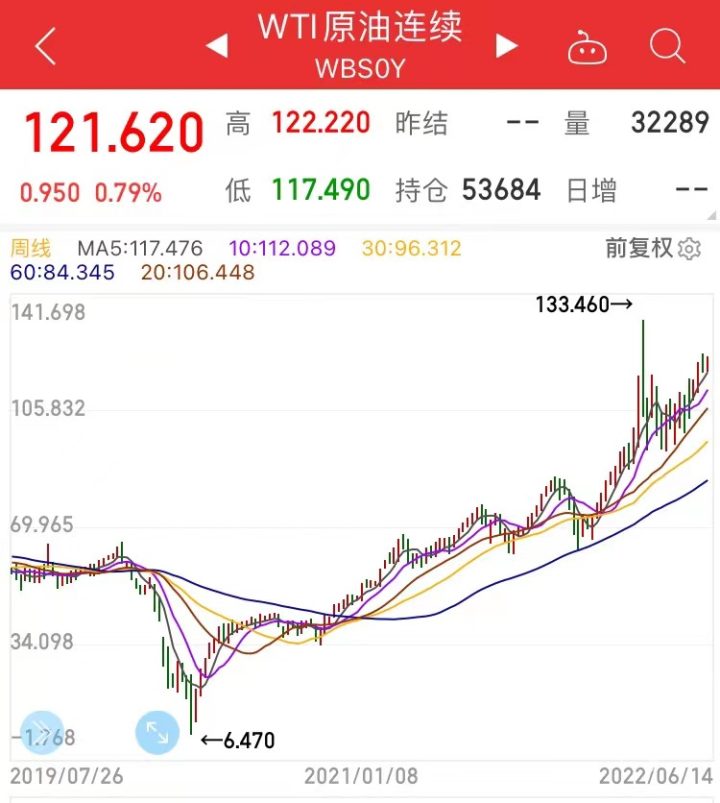Image resolution: width=720 pixels, height=803 pixels.
Task: Change the 周线 chart period
Action: click(x=30, y=249)
